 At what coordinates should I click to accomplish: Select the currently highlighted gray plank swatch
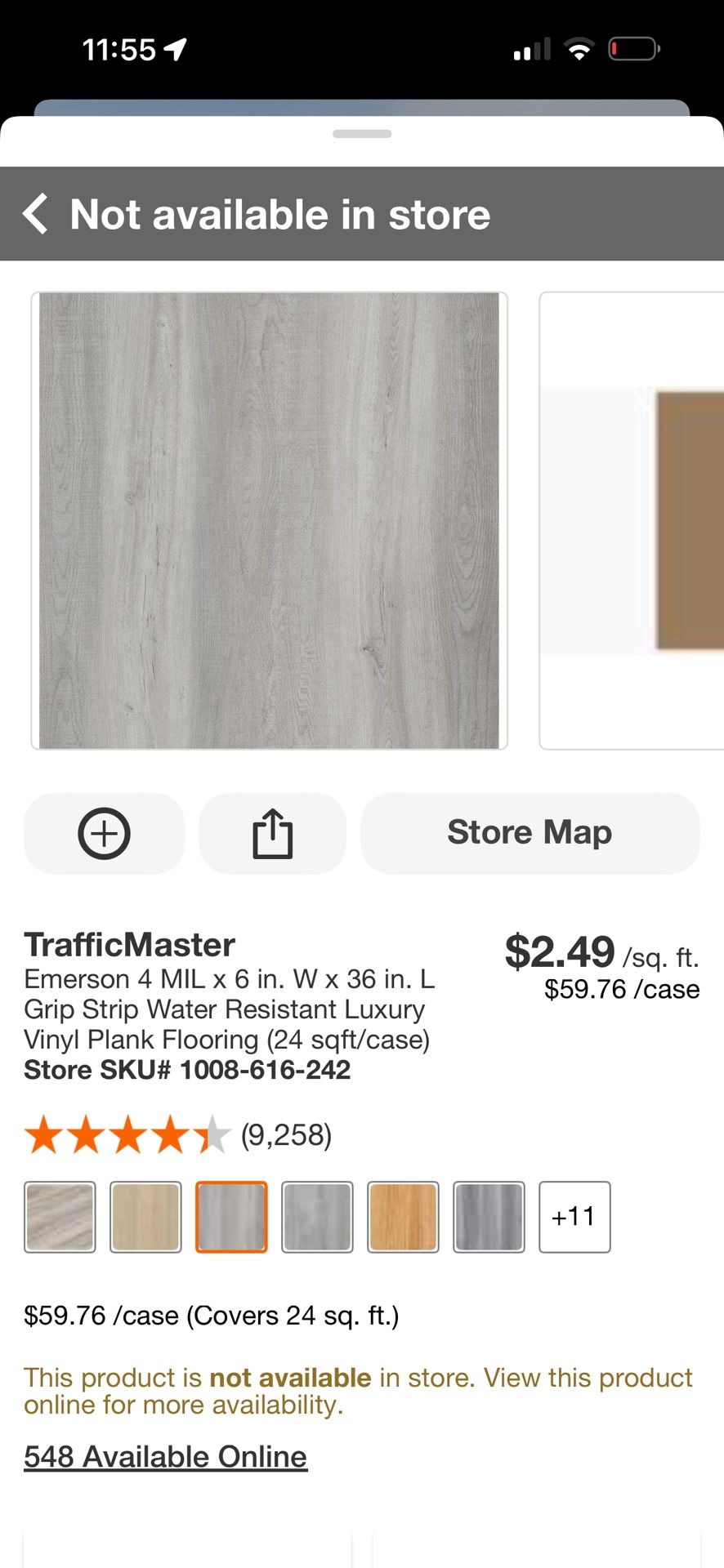(231, 1217)
